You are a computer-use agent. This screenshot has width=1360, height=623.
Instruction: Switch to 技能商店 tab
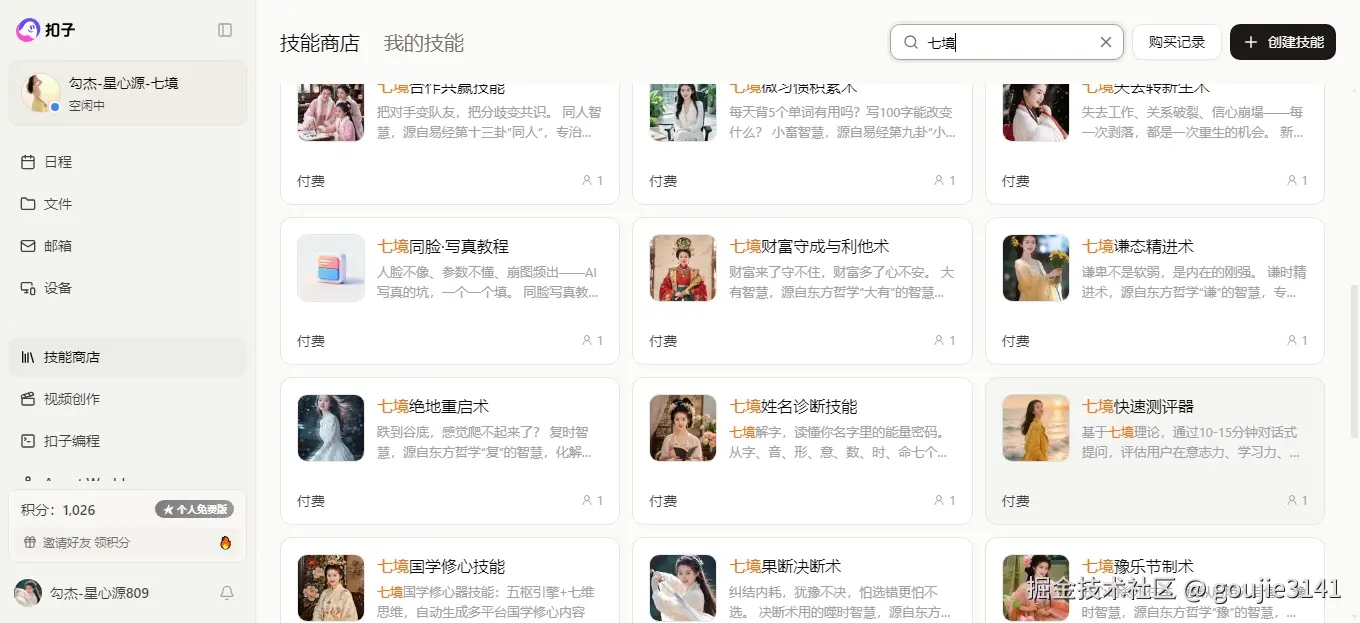click(x=319, y=43)
